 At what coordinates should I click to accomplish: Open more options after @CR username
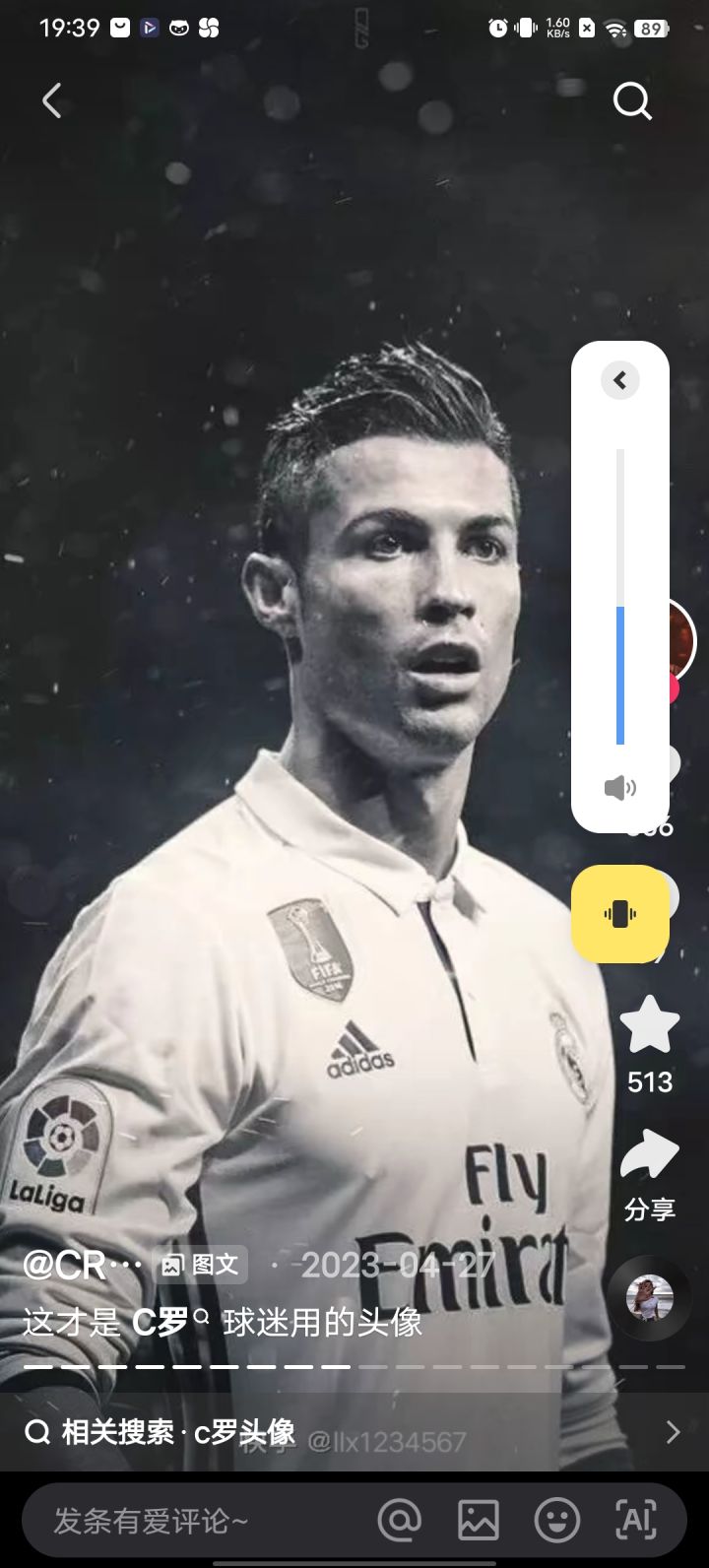(x=127, y=1266)
